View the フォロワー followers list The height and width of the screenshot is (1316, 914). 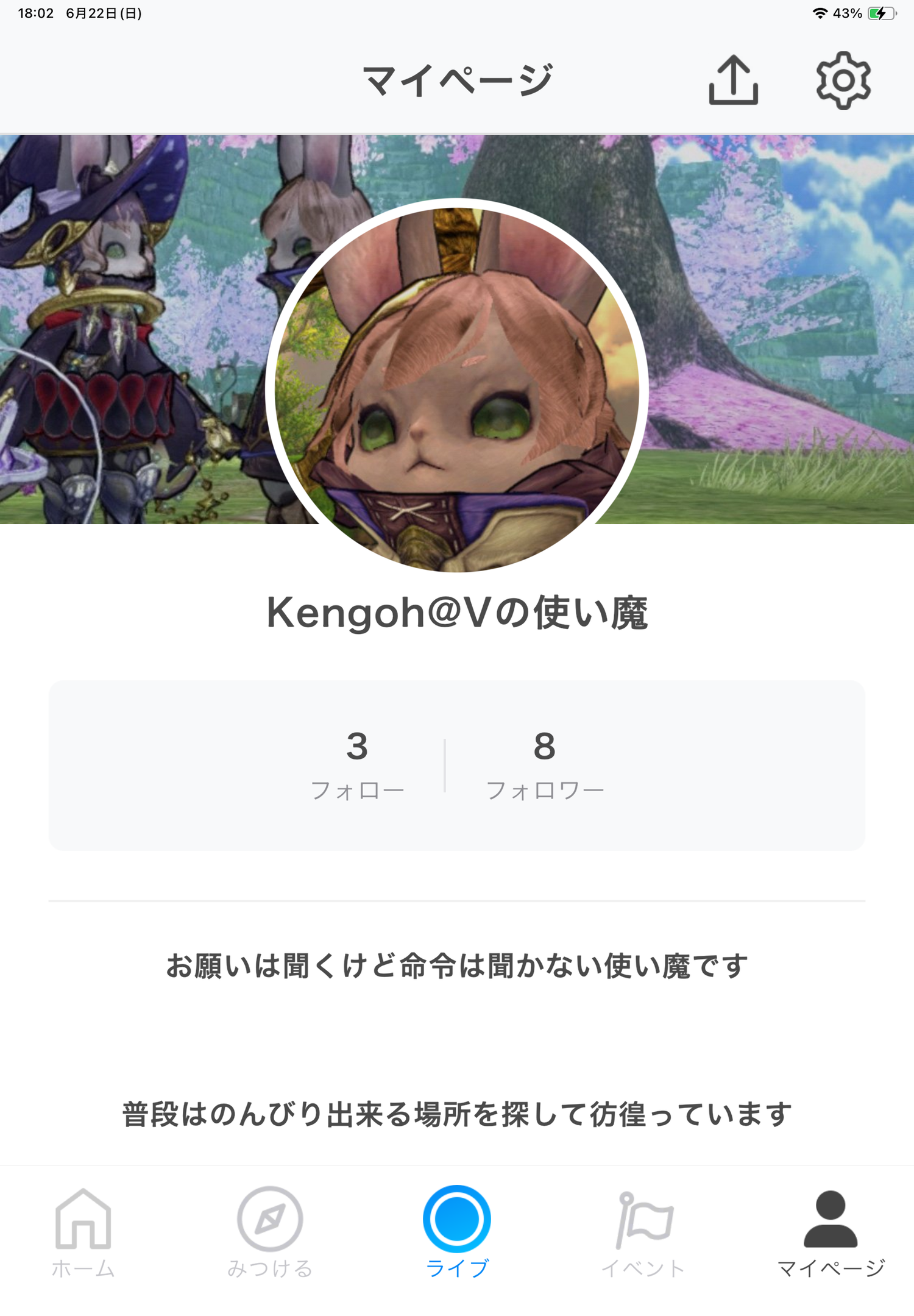click(544, 764)
